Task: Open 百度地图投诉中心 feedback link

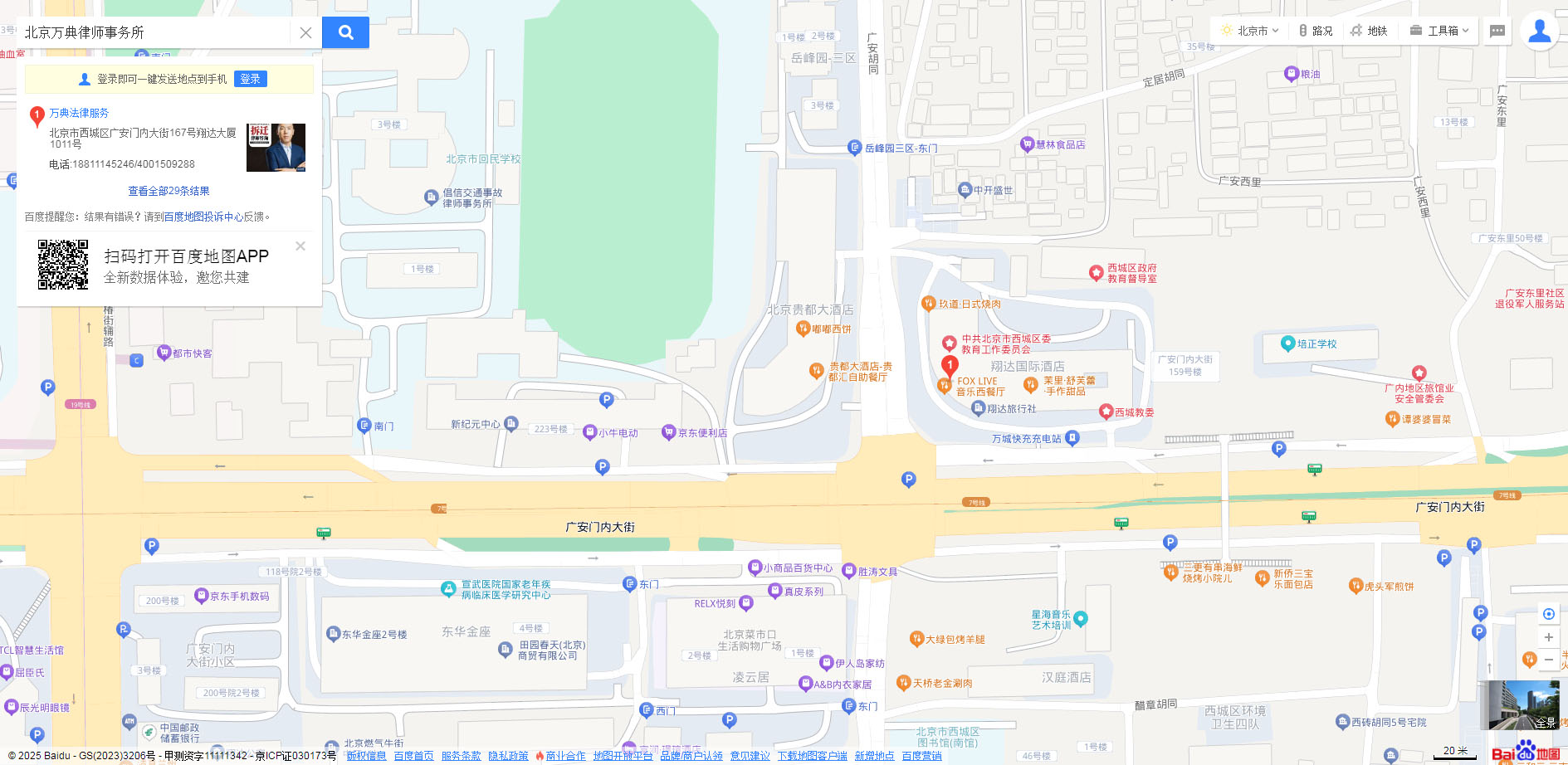Action: click(x=203, y=217)
